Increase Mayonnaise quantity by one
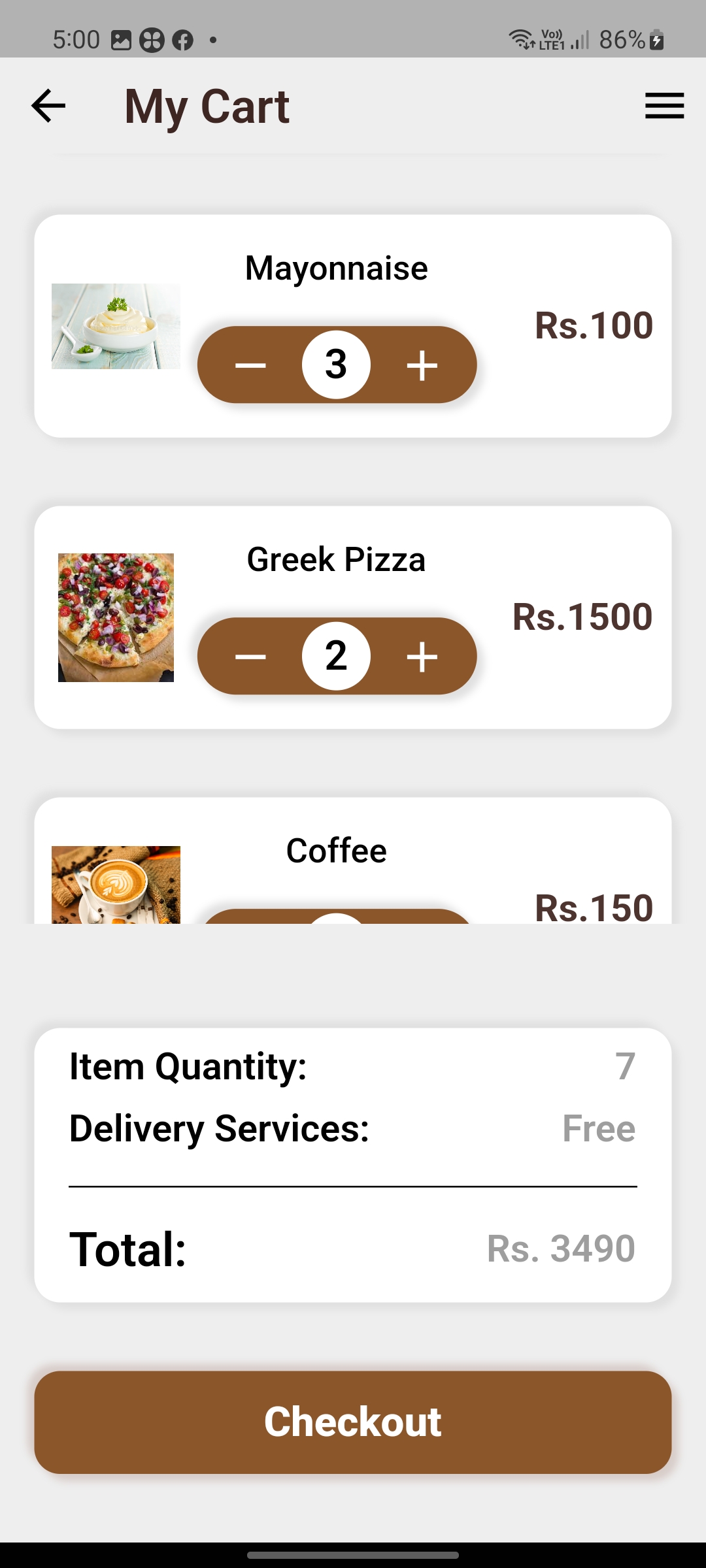This screenshot has height=1568, width=706. [x=422, y=365]
